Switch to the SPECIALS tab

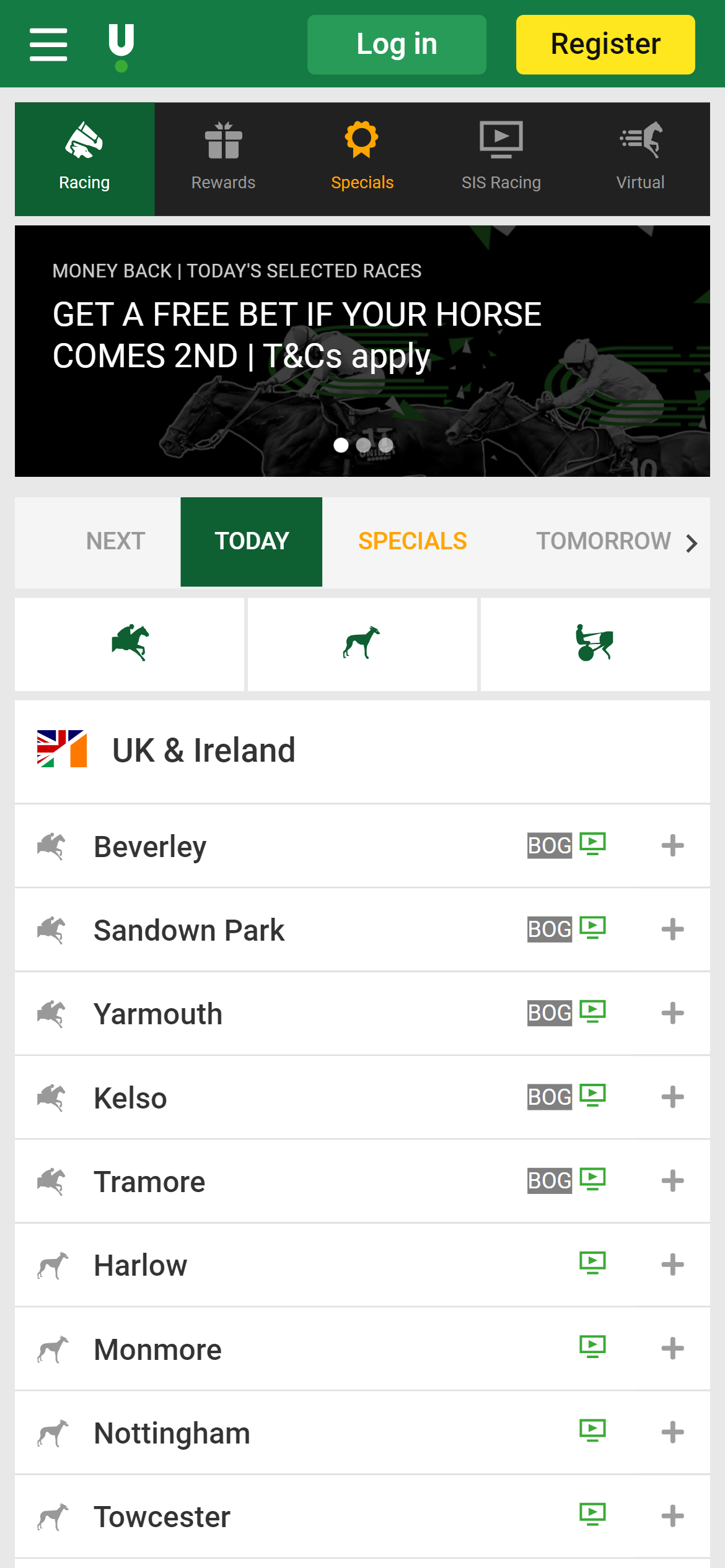click(x=412, y=541)
